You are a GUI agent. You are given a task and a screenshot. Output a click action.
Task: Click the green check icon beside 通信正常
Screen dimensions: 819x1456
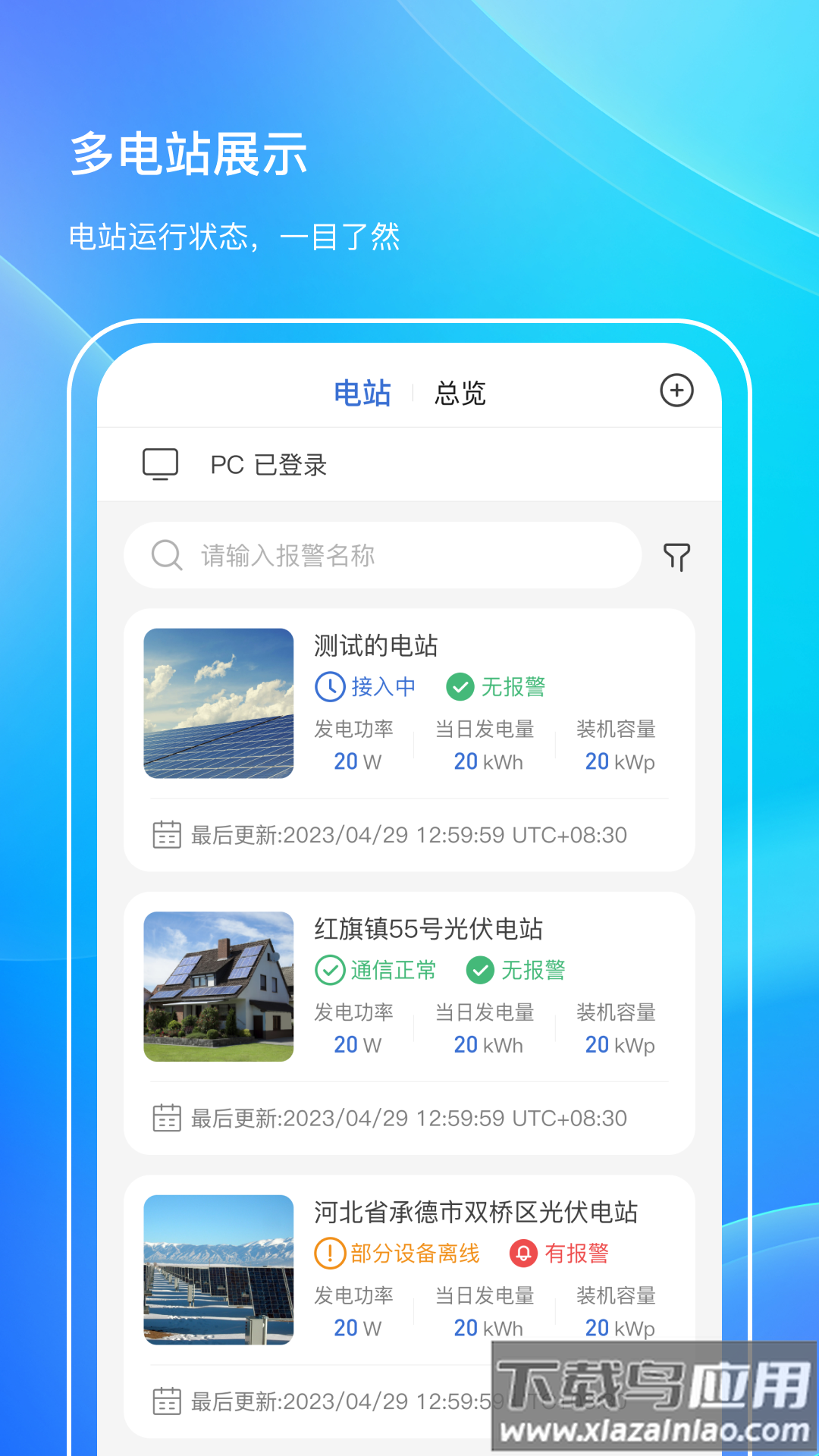coord(328,969)
